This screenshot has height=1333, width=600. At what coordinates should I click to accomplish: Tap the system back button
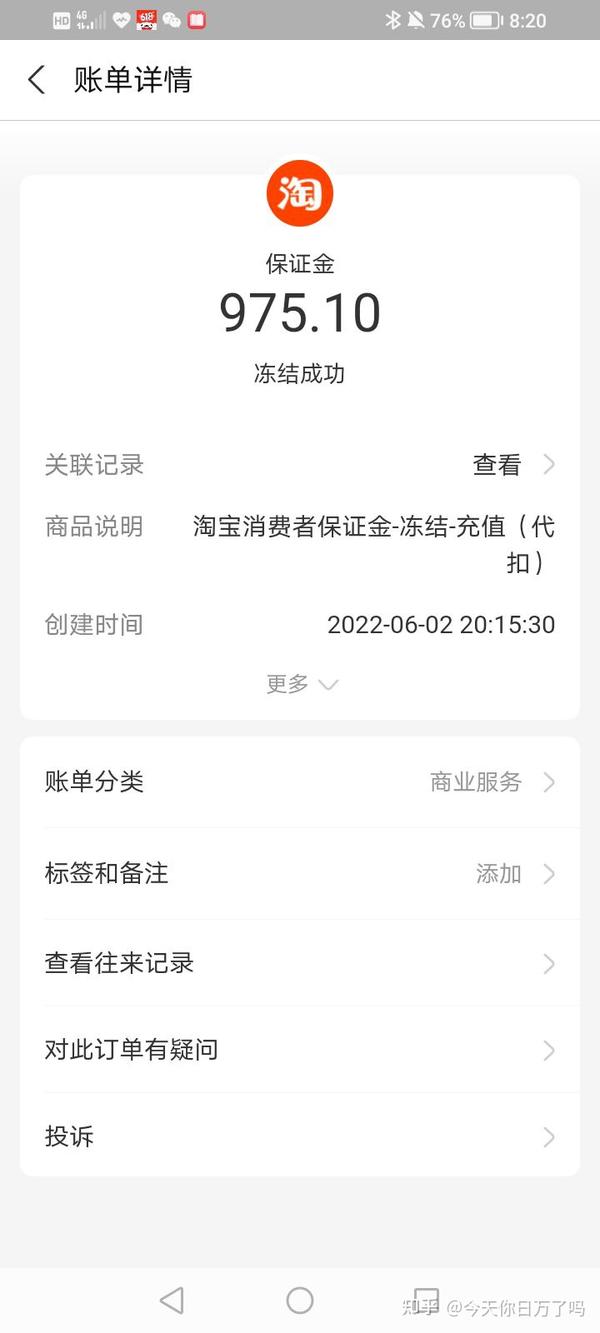click(x=172, y=1300)
